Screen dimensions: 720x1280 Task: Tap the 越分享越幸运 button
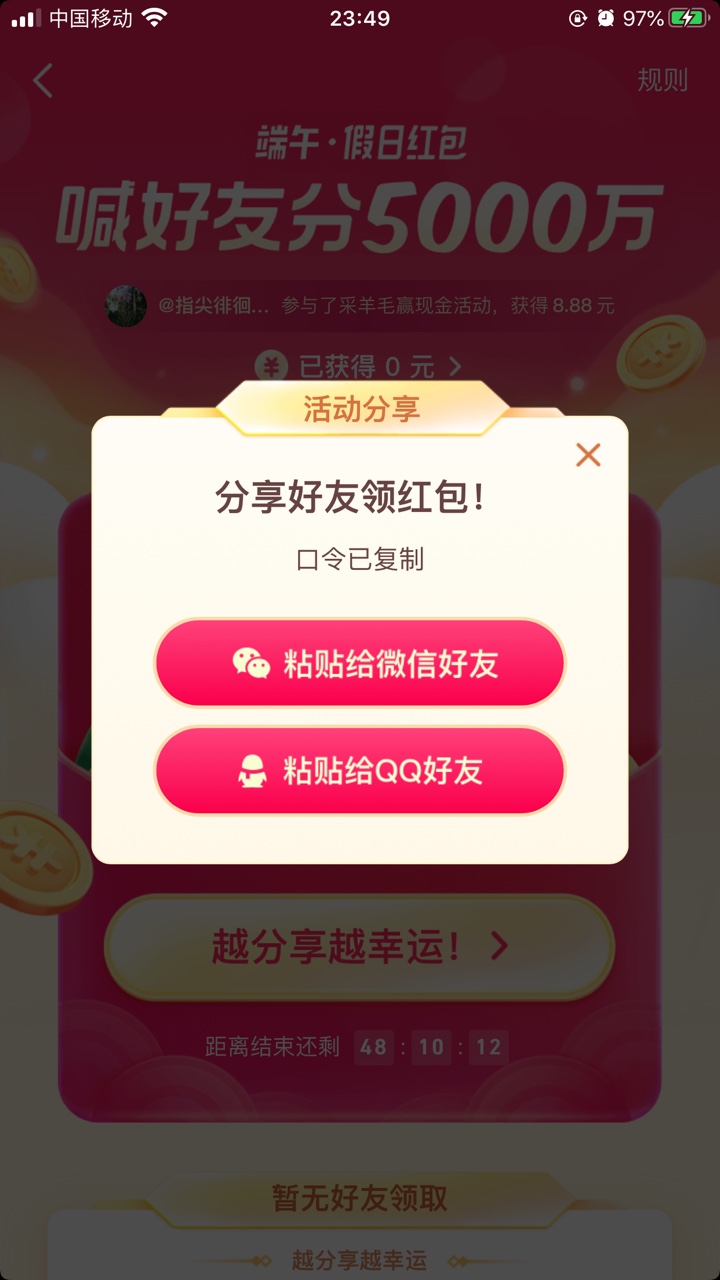point(360,946)
